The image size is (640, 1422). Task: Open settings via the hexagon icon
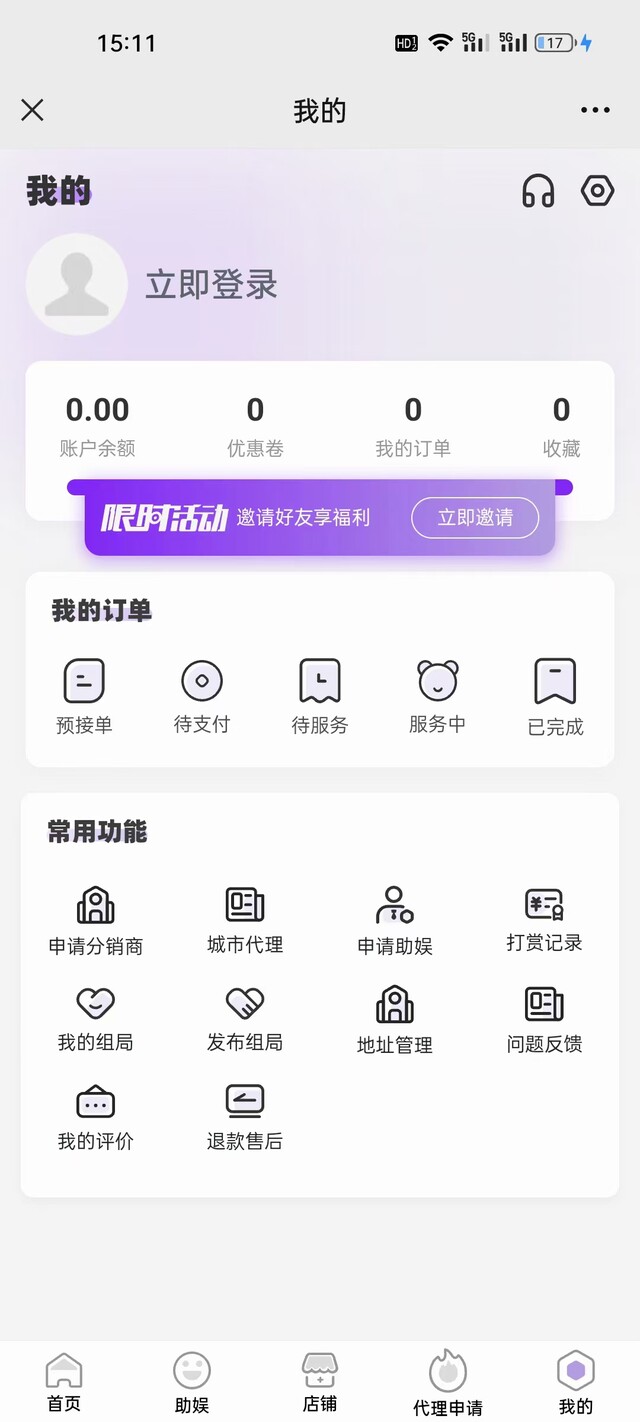click(x=597, y=191)
